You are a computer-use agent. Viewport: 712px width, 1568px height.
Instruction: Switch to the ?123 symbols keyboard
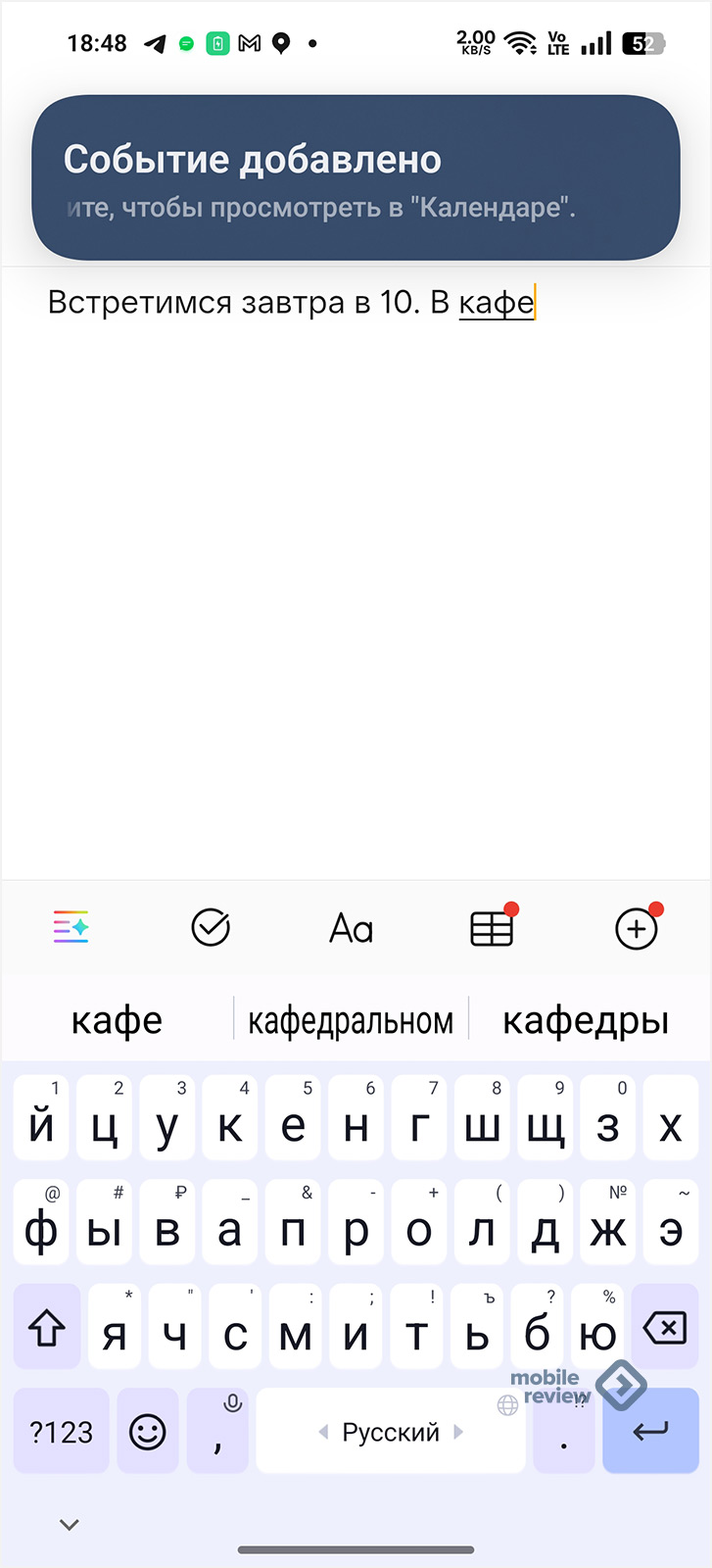tap(62, 1432)
